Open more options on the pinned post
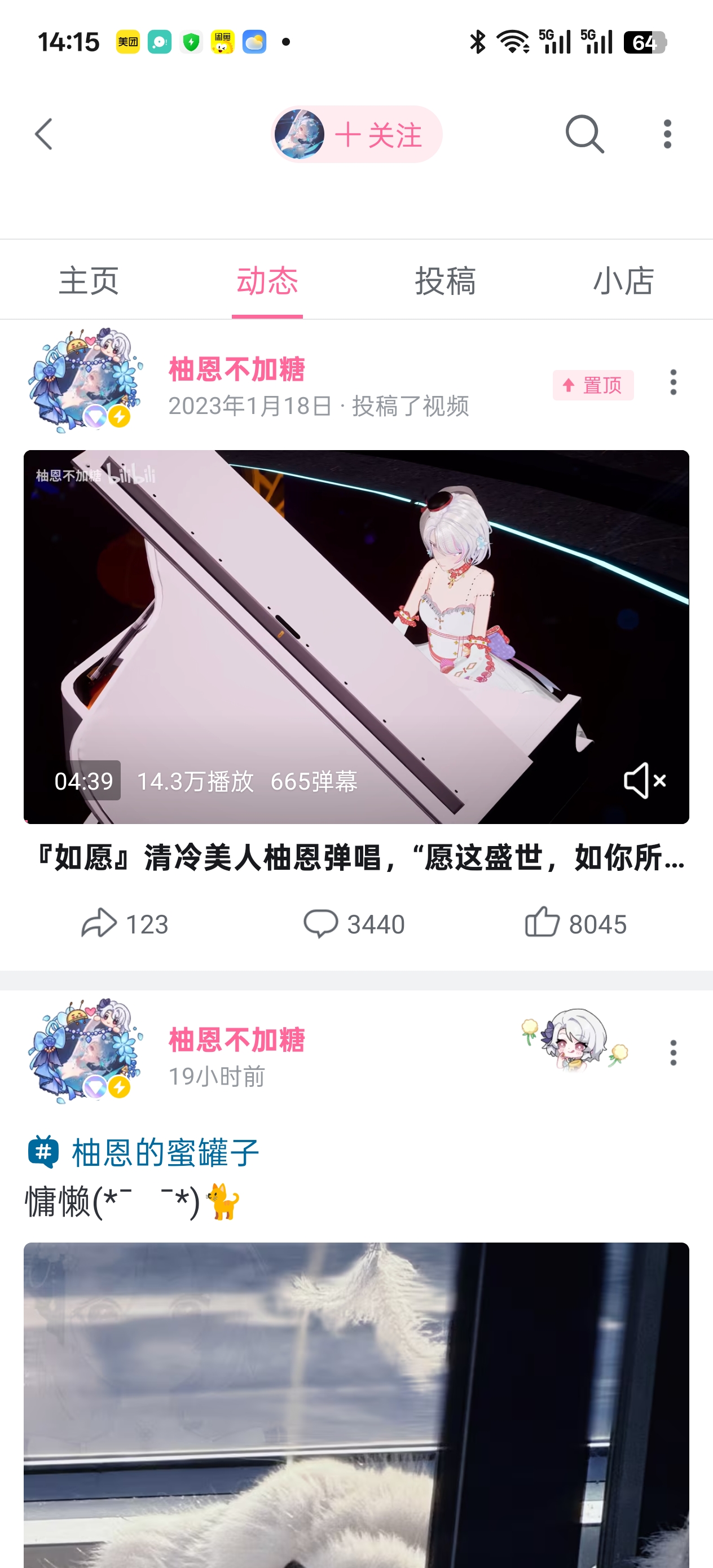Viewport: 713px width, 1568px height. click(x=673, y=382)
